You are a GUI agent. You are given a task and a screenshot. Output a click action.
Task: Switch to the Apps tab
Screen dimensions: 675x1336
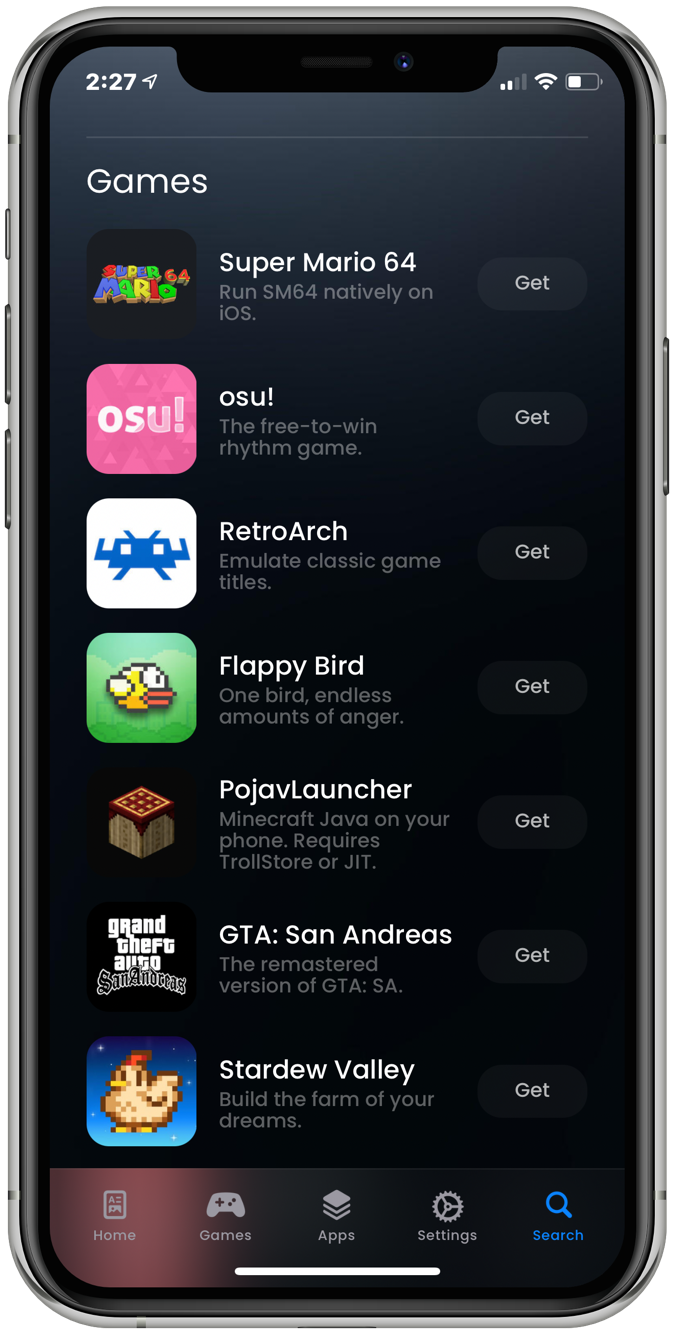click(x=336, y=1215)
